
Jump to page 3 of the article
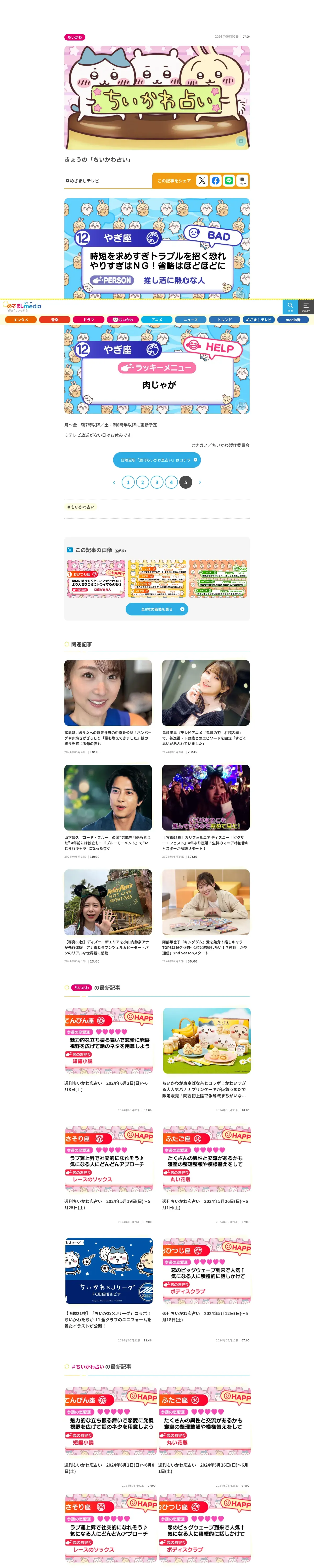[157, 482]
